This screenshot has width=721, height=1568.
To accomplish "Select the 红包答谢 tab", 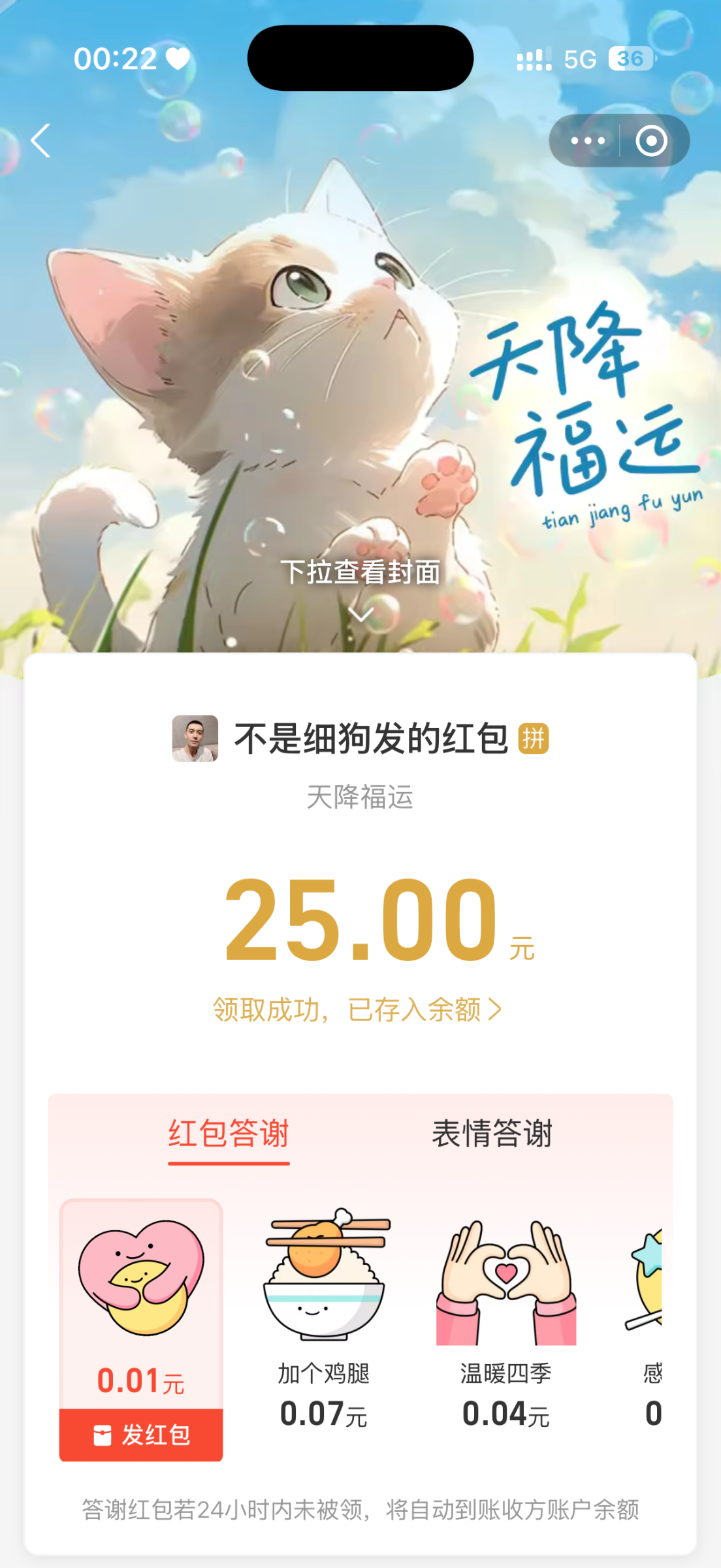I will click(x=229, y=1134).
